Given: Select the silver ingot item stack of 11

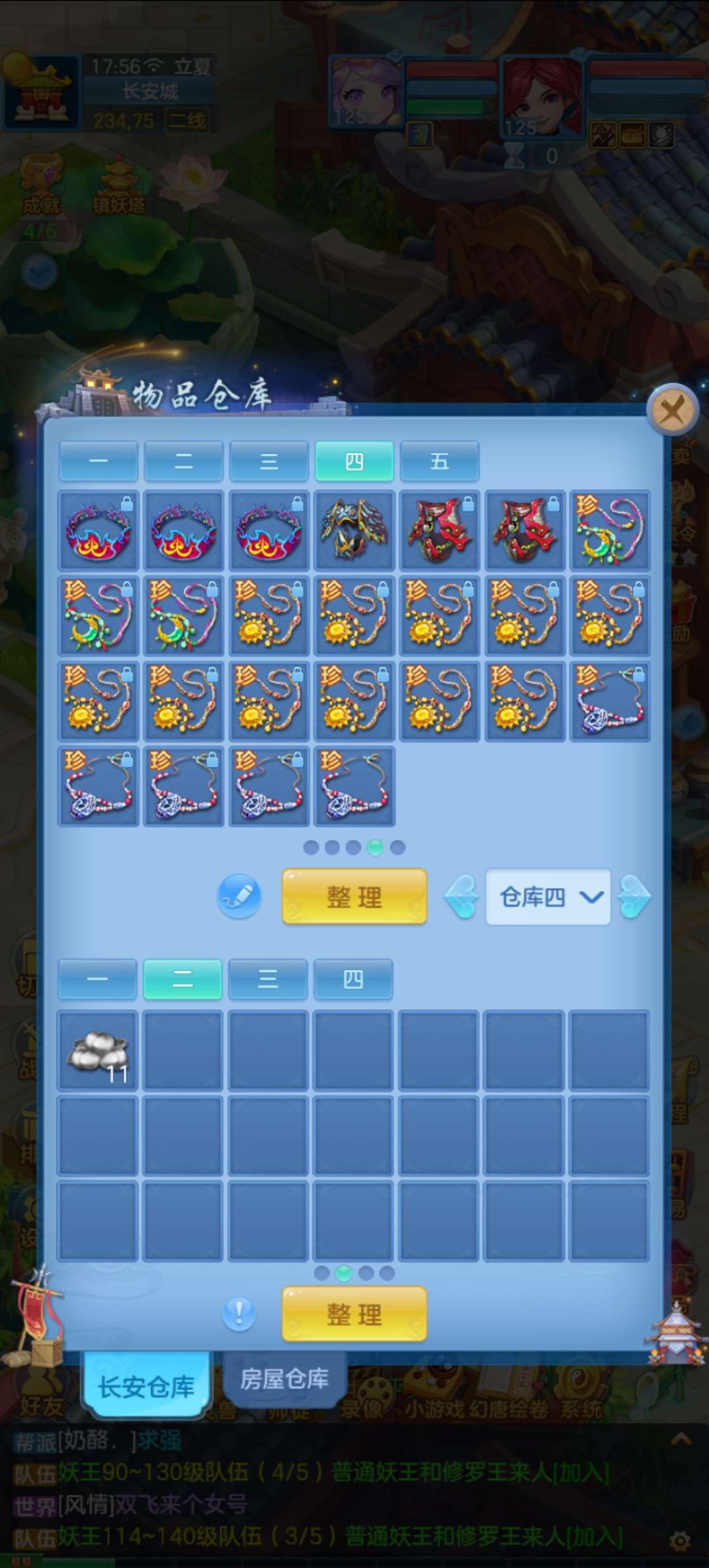Looking at the screenshot, I should point(98,1051).
